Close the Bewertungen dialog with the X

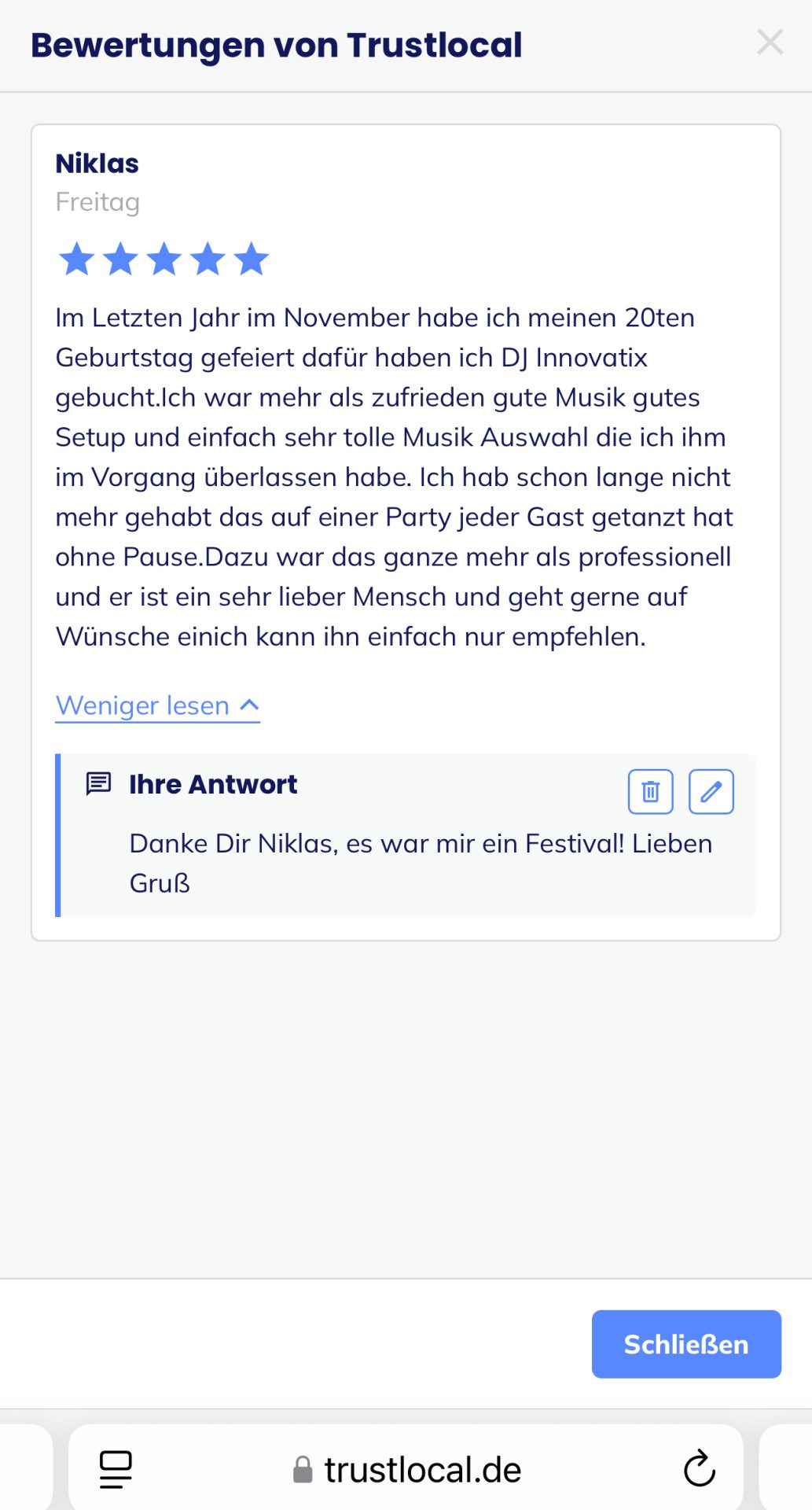click(770, 42)
